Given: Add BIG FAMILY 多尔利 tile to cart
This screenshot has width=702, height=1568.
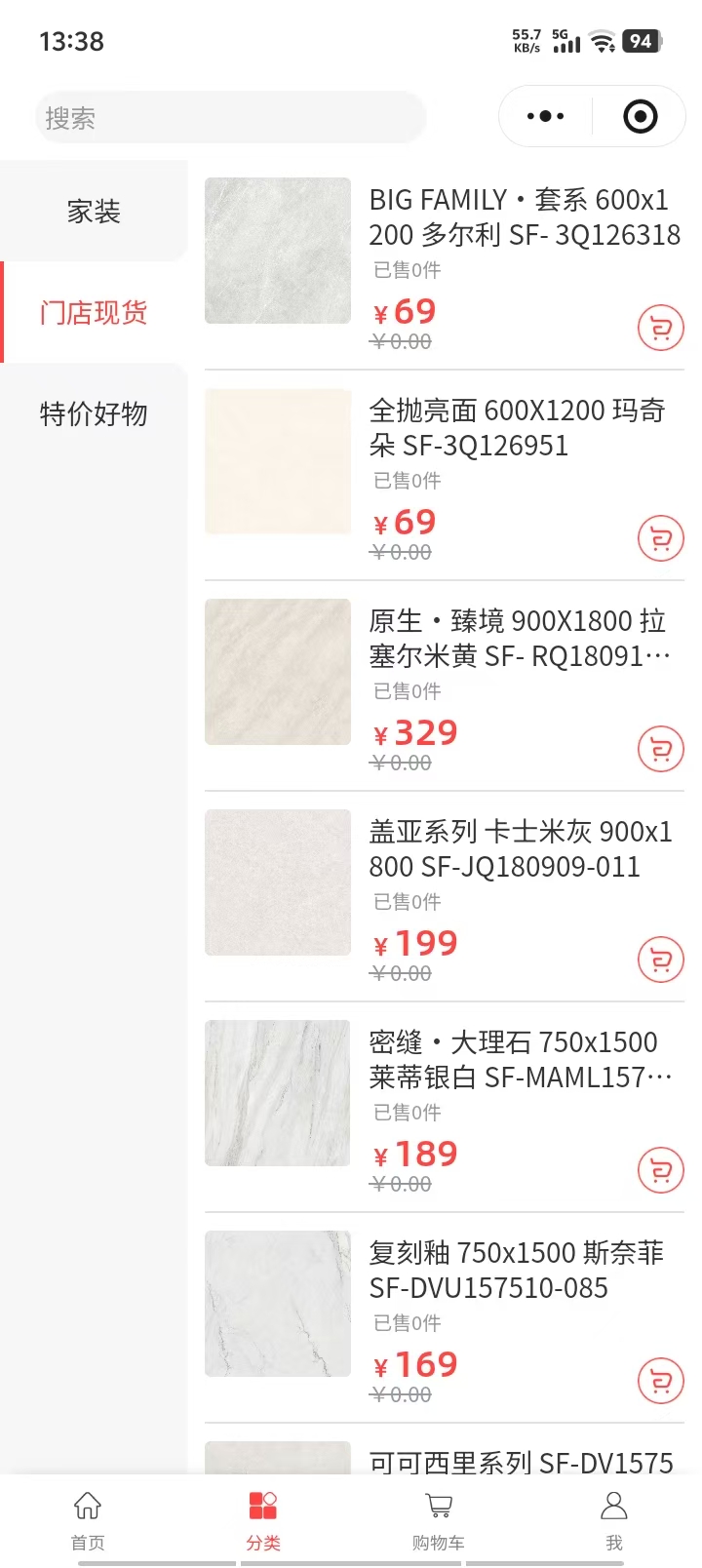Looking at the screenshot, I should click(661, 329).
